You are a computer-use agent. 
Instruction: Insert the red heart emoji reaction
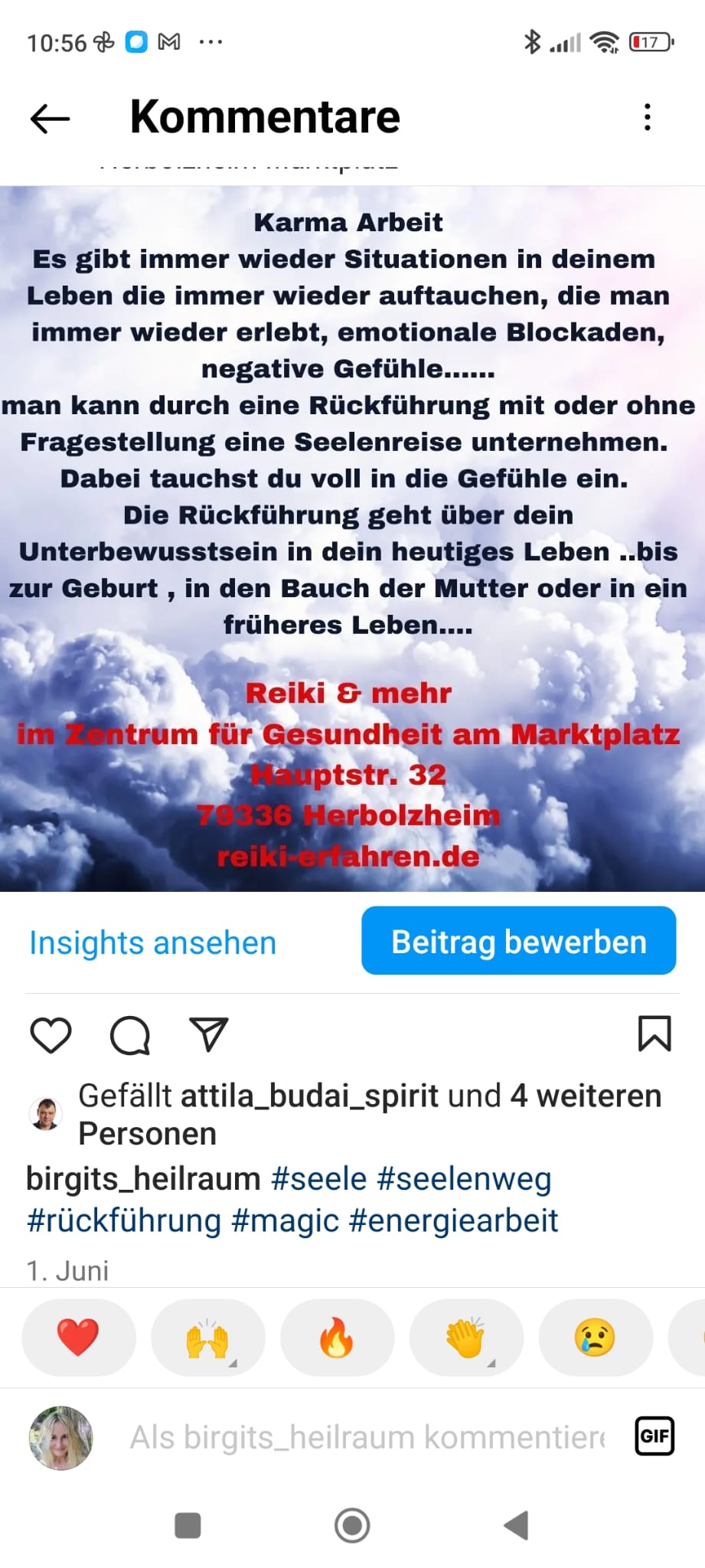[x=78, y=1338]
